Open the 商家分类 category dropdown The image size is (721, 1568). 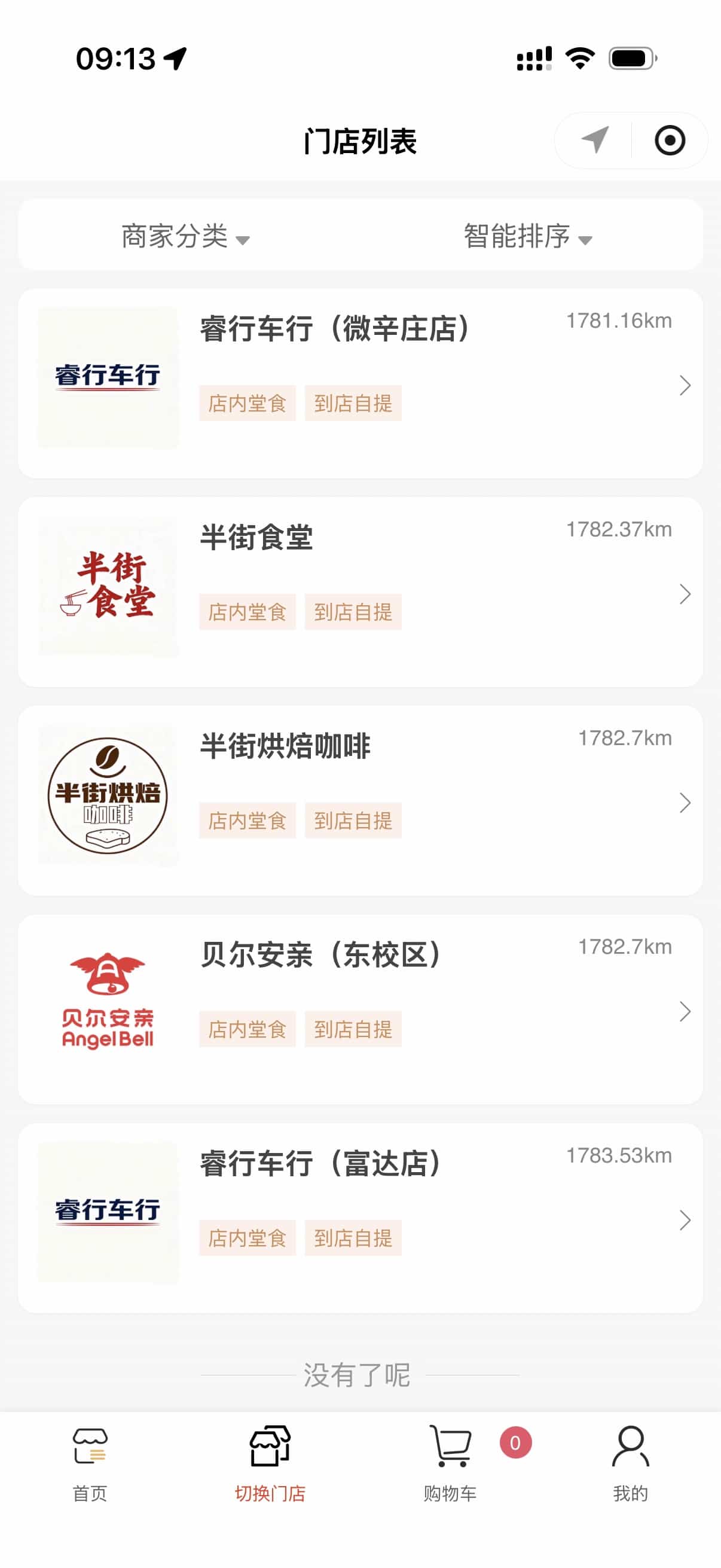(185, 236)
